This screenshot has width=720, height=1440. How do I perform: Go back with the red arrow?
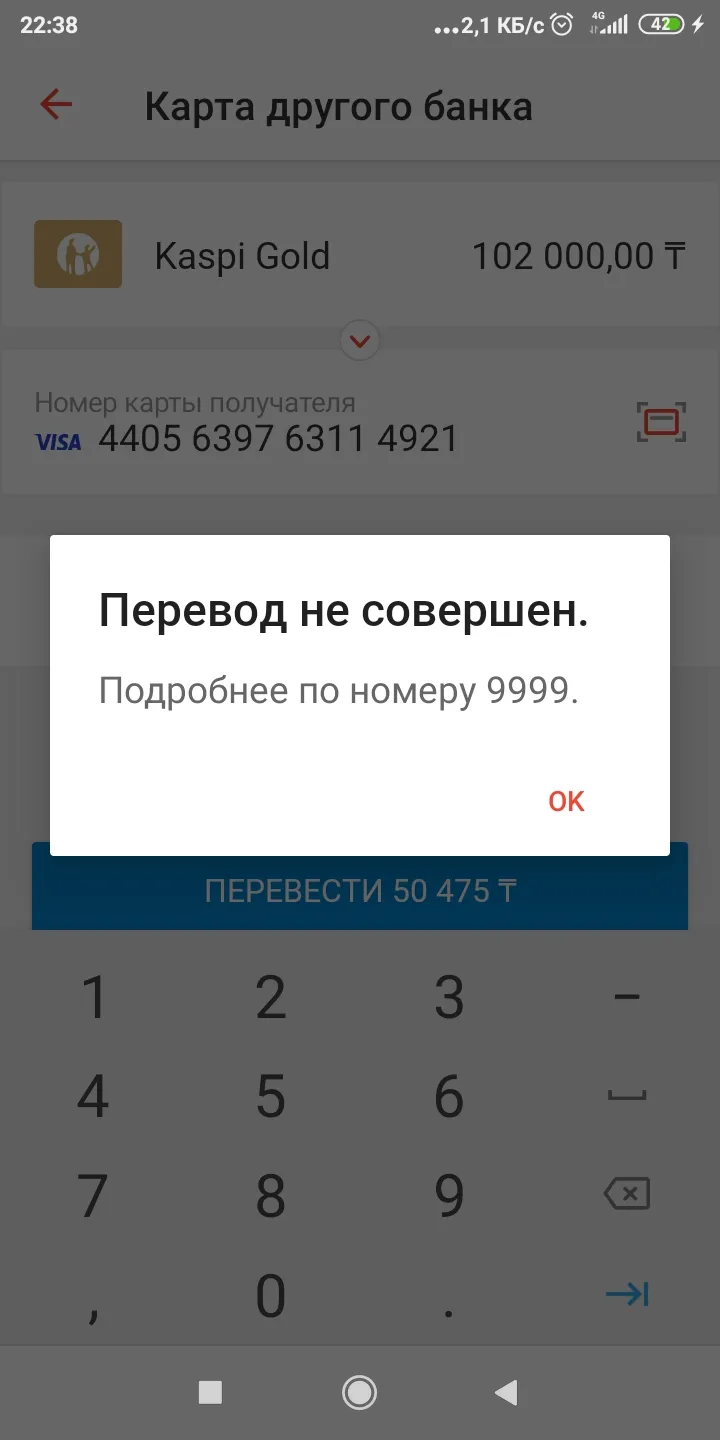56,105
